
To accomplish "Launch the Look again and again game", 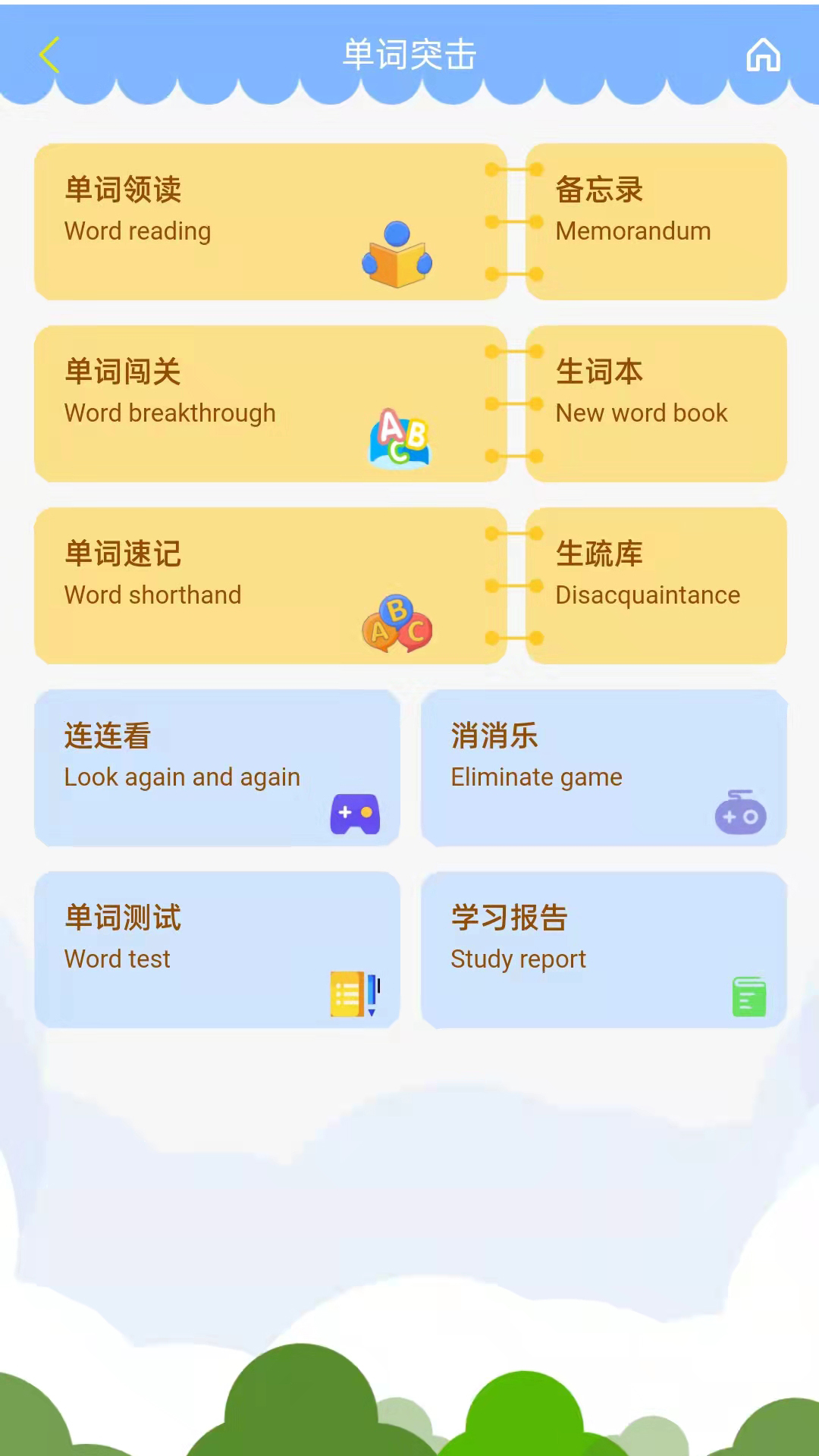I will click(x=218, y=766).
